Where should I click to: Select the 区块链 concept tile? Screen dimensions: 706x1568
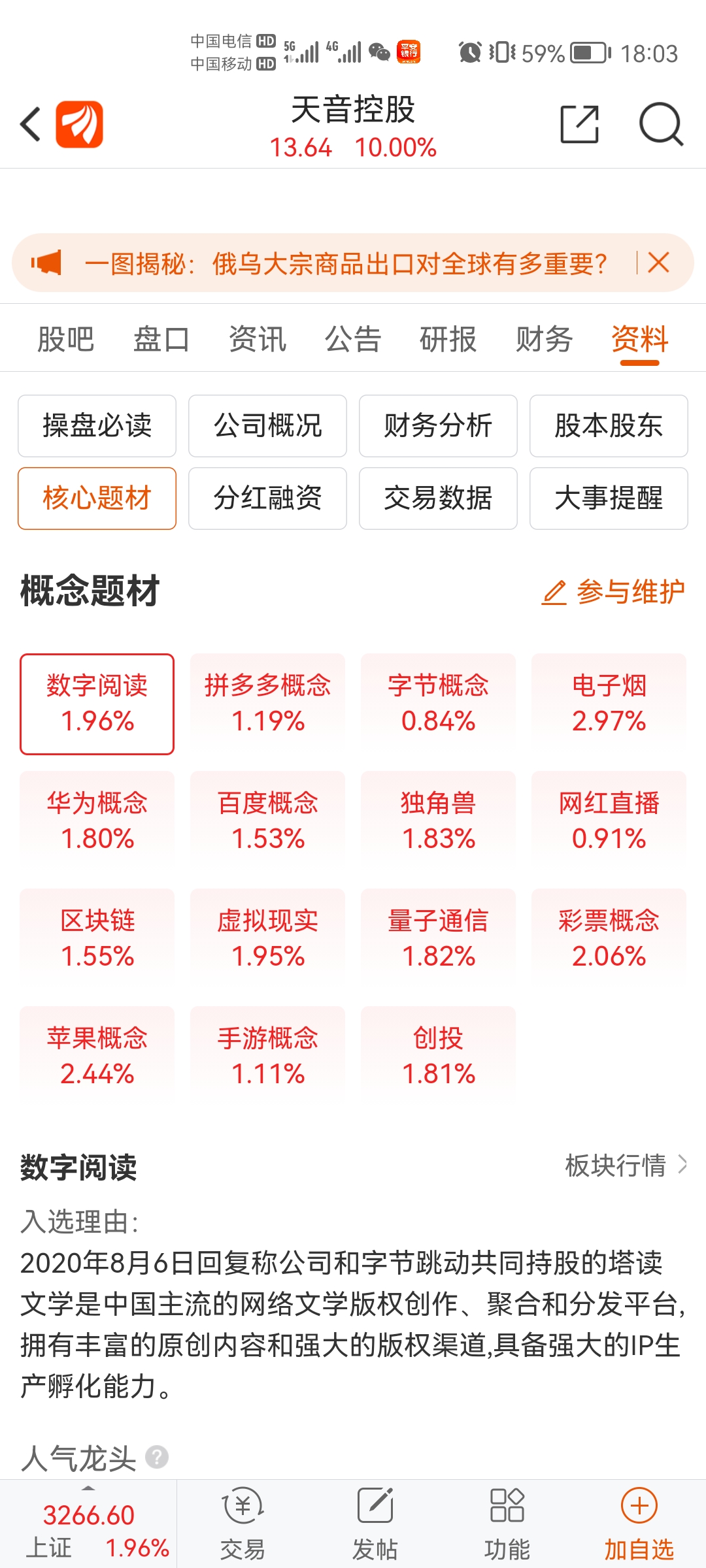pyautogui.click(x=97, y=939)
